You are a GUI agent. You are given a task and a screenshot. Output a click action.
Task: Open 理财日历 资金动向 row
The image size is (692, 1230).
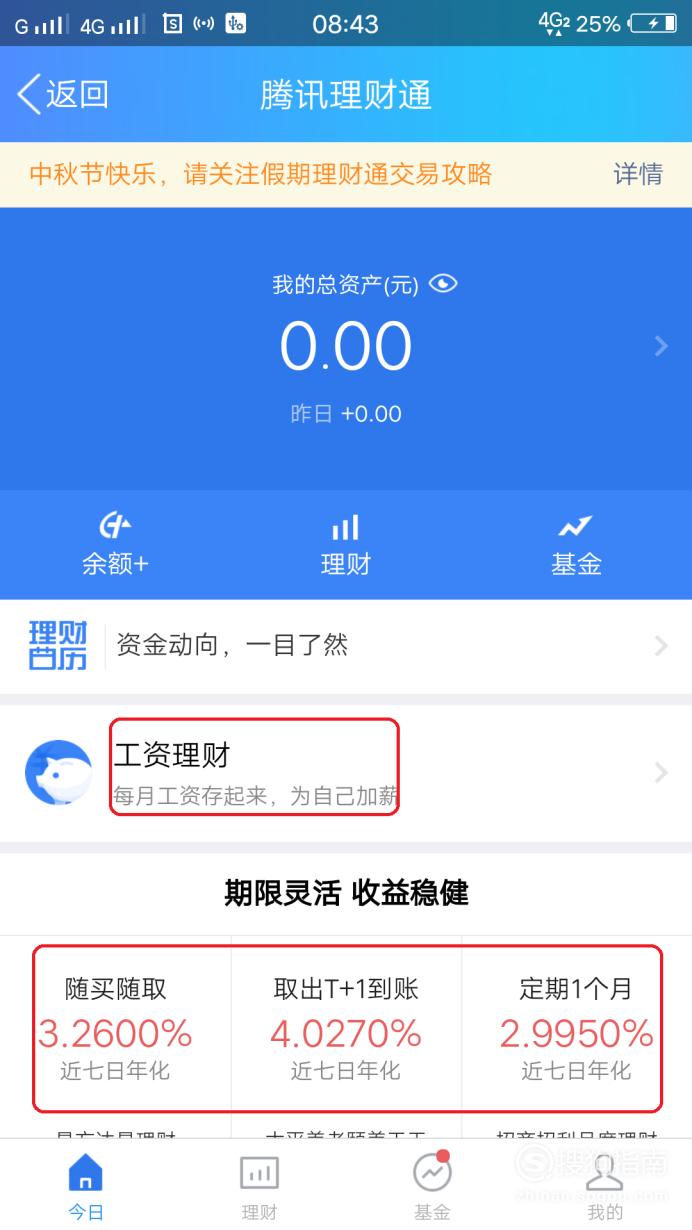pos(346,645)
